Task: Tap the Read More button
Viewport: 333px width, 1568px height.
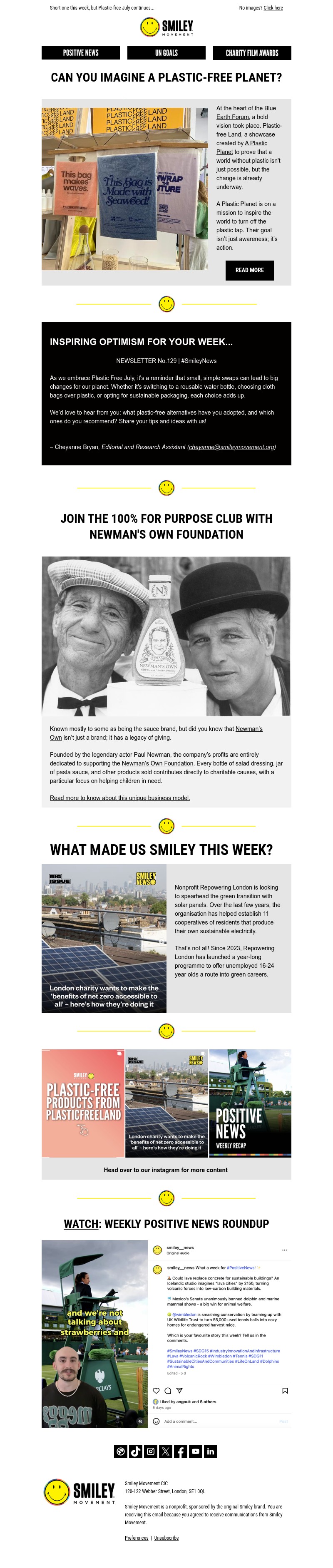Action: pos(249,270)
